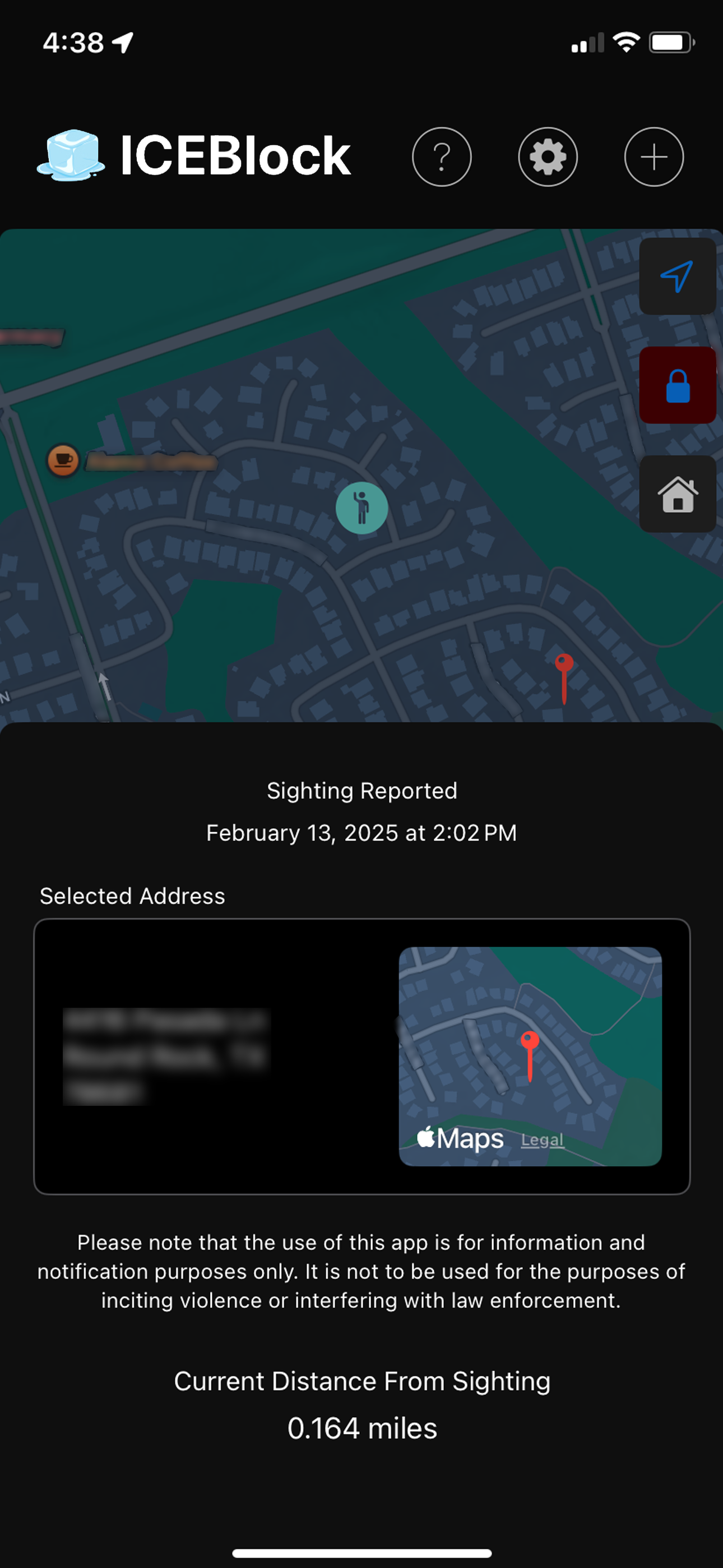Toggle the map lock button
Image resolution: width=723 pixels, height=1568 pixels.
point(676,385)
